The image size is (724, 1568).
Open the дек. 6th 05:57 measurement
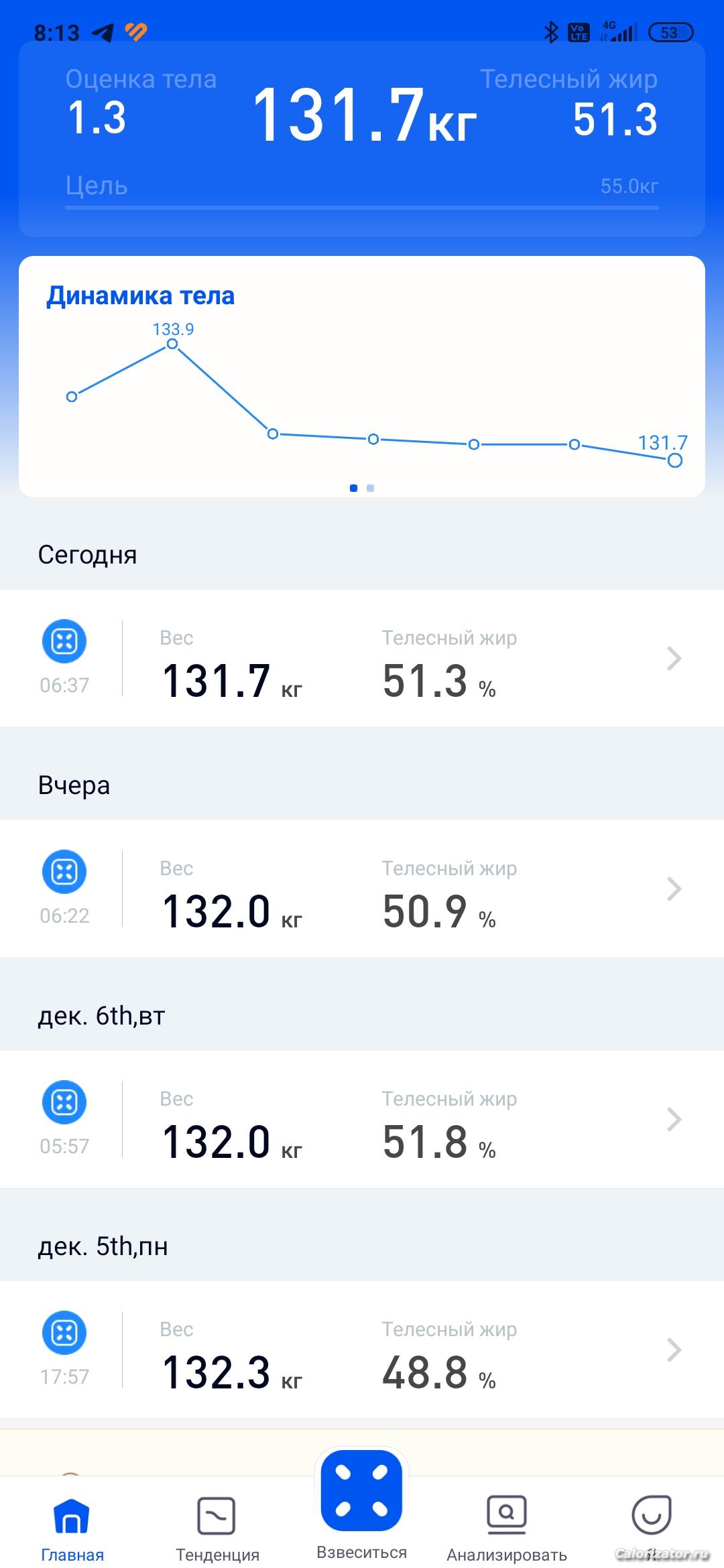[362, 1120]
